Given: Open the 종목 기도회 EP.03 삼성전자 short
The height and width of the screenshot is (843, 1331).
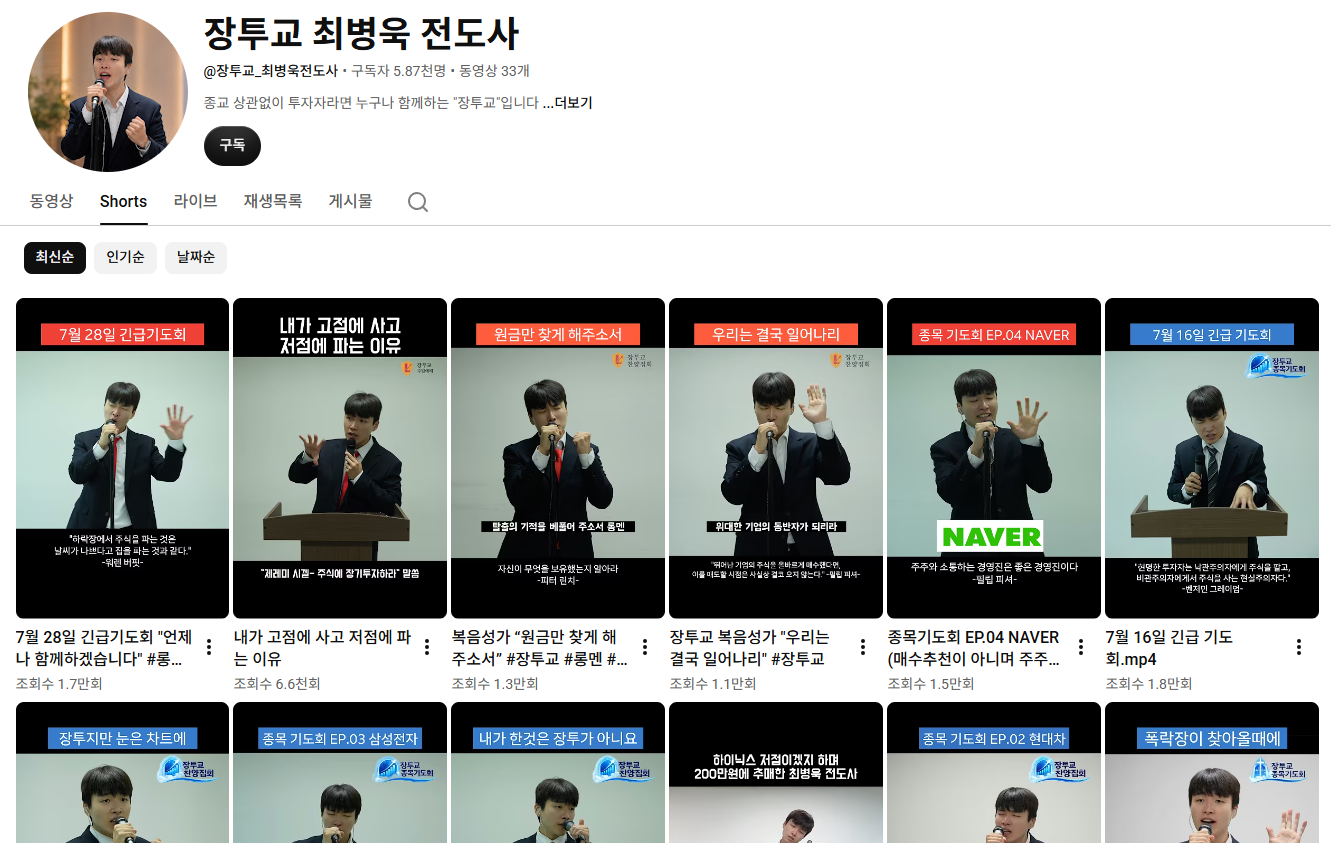Looking at the screenshot, I should pos(340,772).
